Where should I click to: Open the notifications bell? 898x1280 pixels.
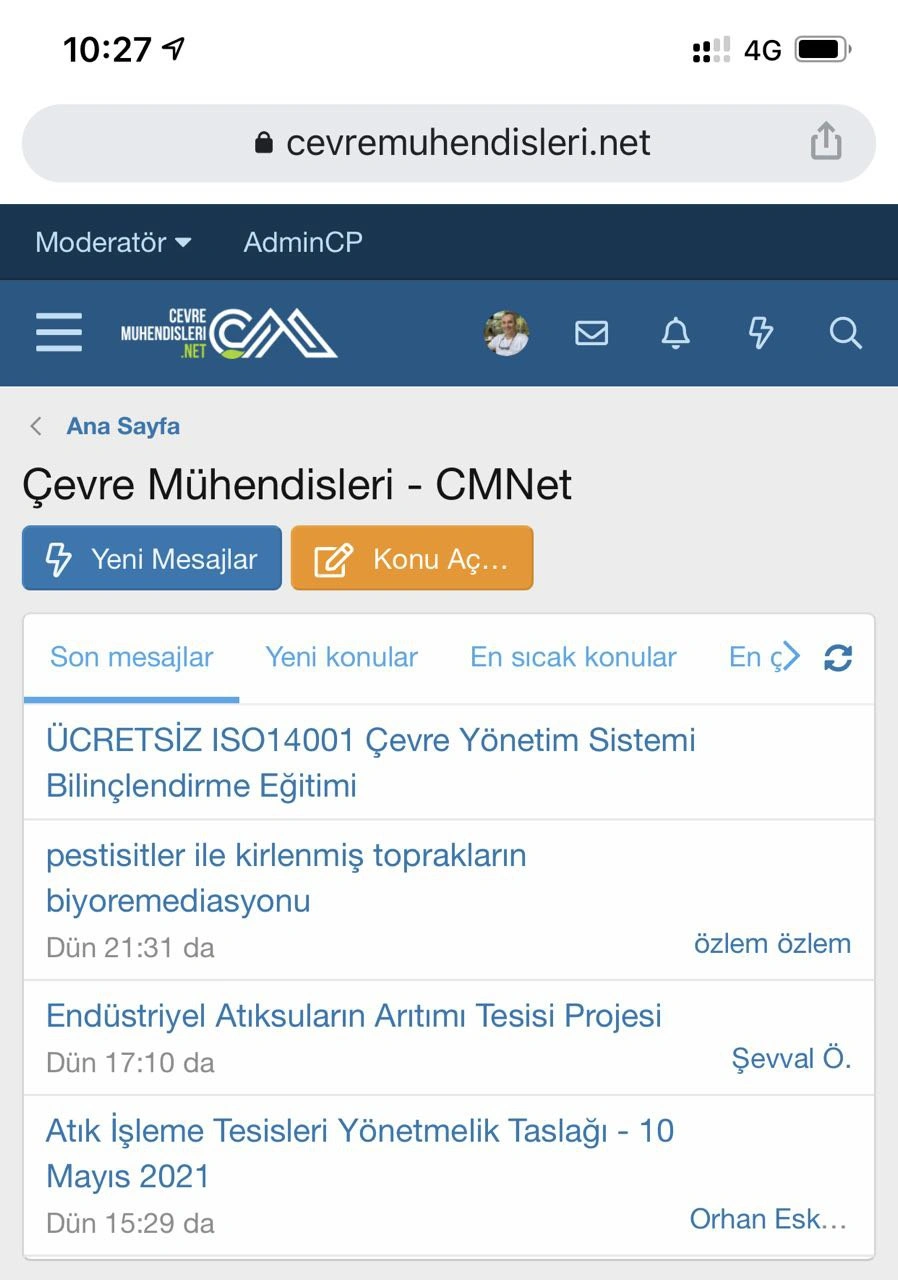tap(676, 332)
